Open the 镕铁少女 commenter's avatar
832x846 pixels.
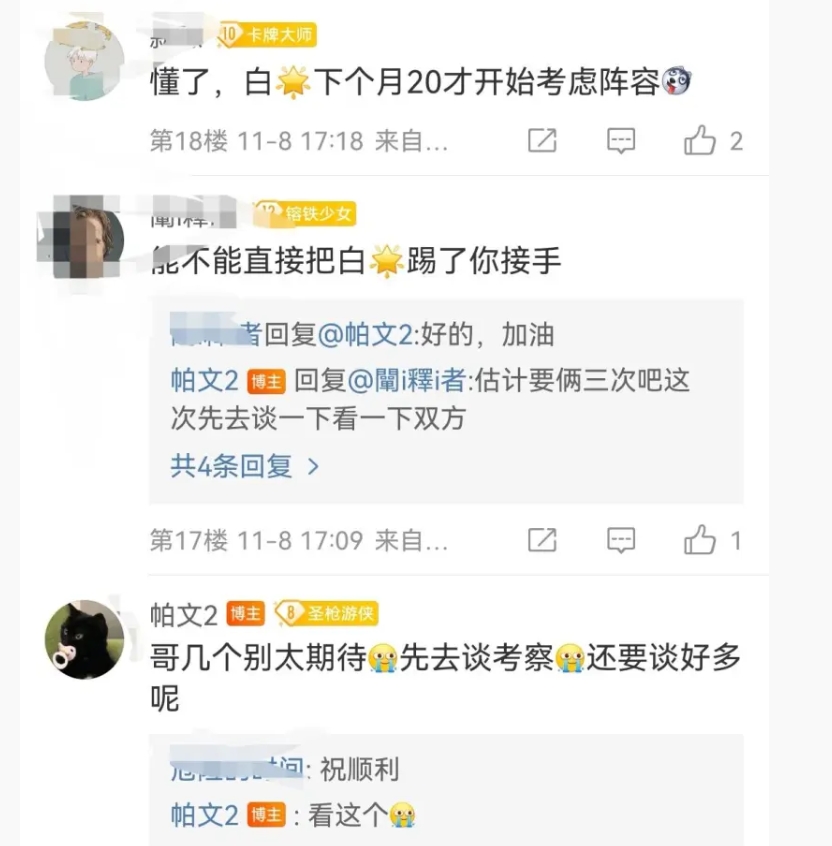coord(85,240)
